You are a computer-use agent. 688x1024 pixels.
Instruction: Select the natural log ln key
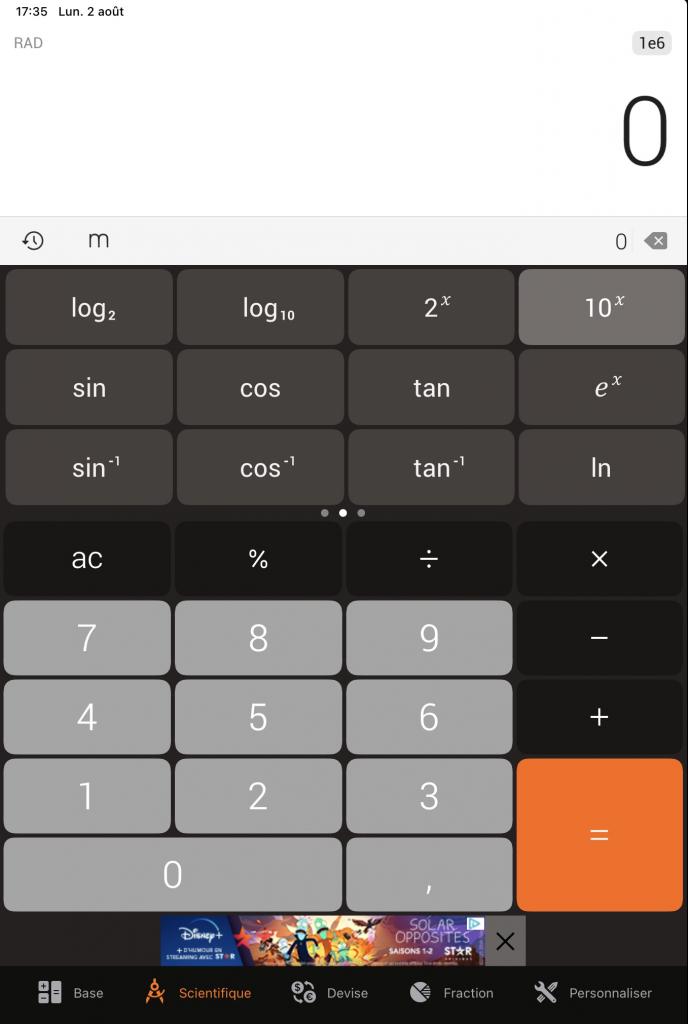point(601,467)
